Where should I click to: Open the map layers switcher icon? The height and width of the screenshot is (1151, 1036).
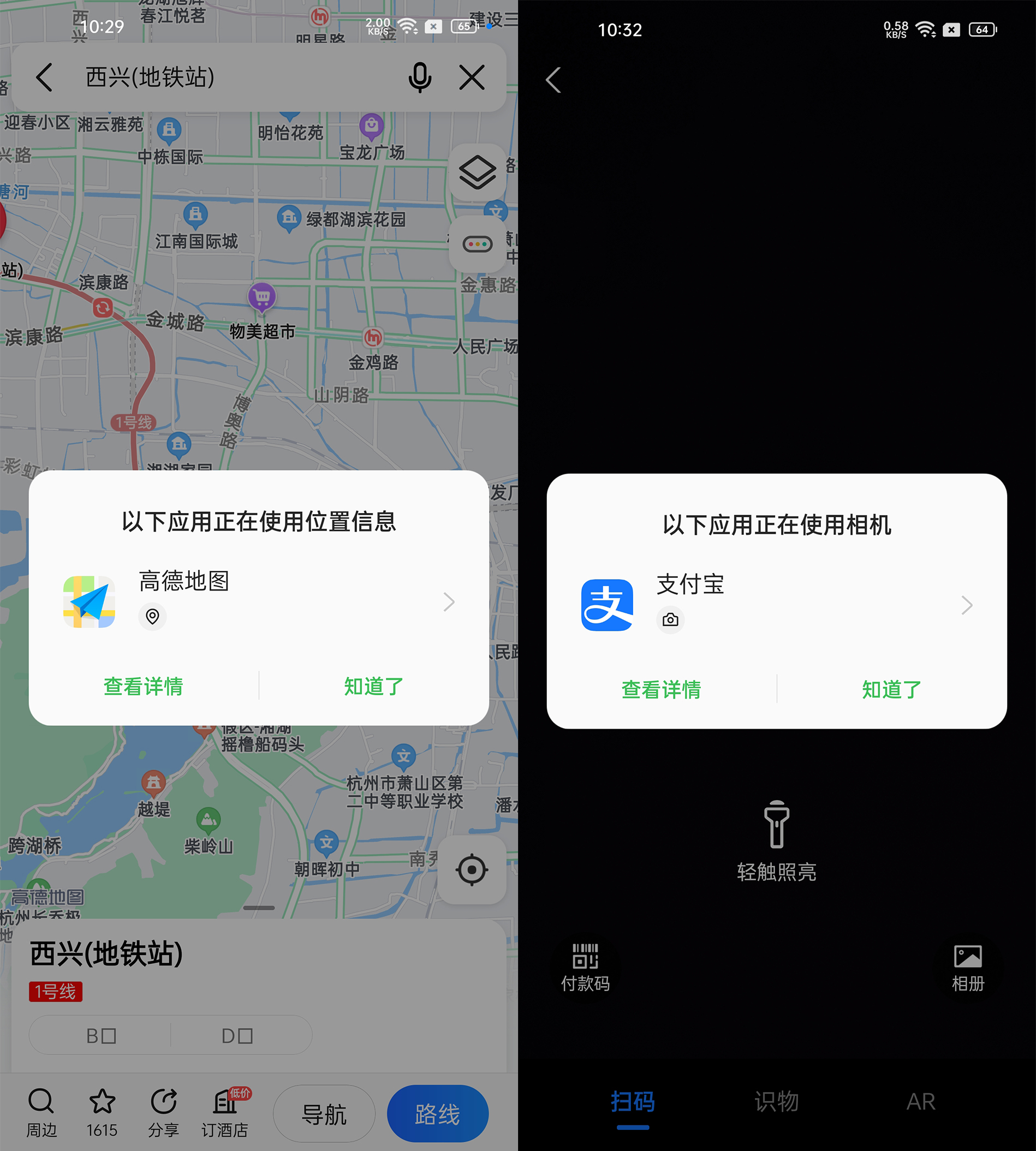[x=477, y=171]
